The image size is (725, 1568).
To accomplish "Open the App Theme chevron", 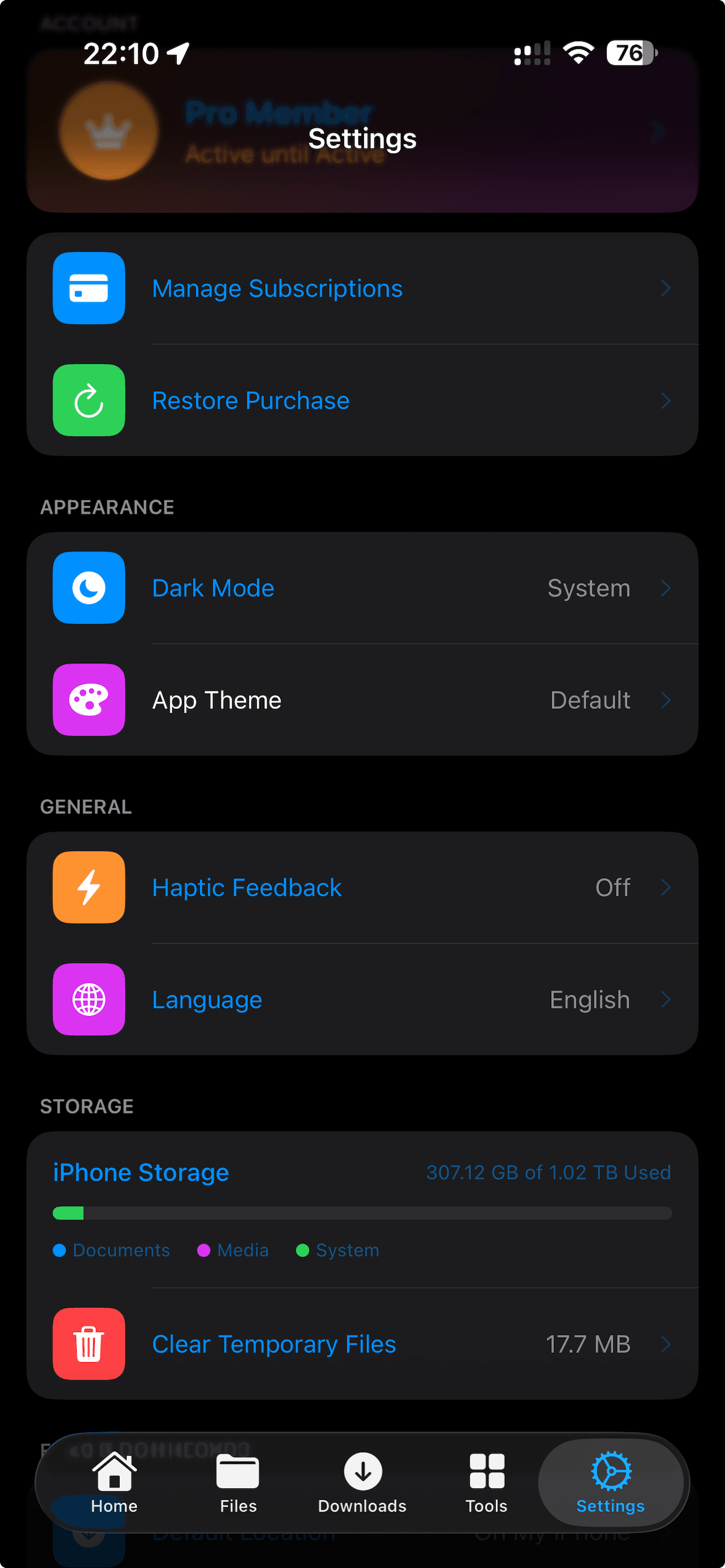I will [666, 700].
